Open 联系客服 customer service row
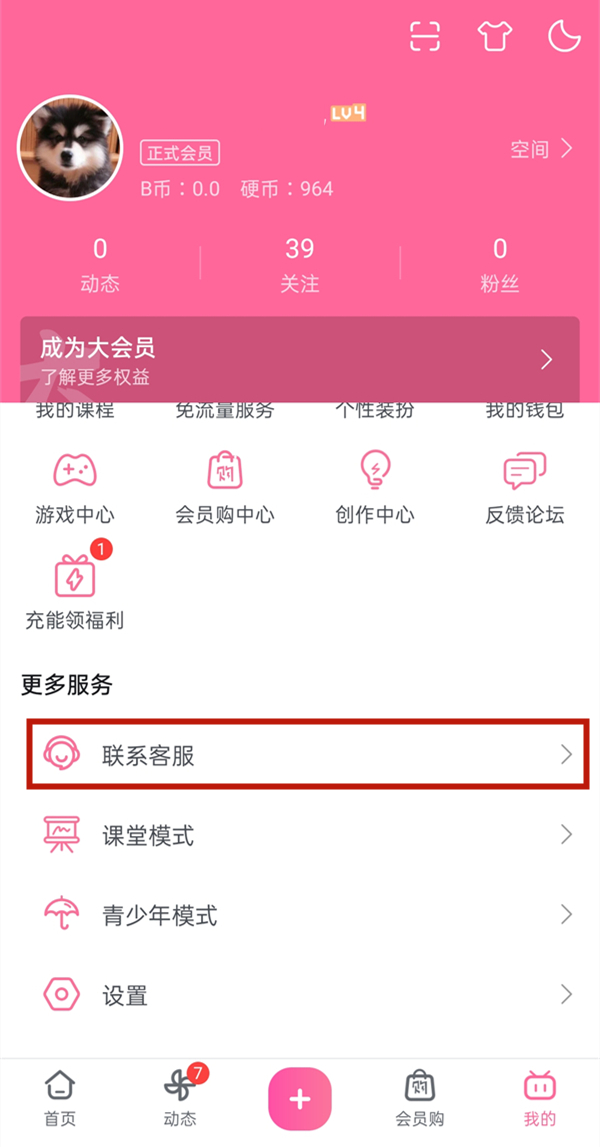Screen dimensions: 600x1147 (x=307, y=755)
